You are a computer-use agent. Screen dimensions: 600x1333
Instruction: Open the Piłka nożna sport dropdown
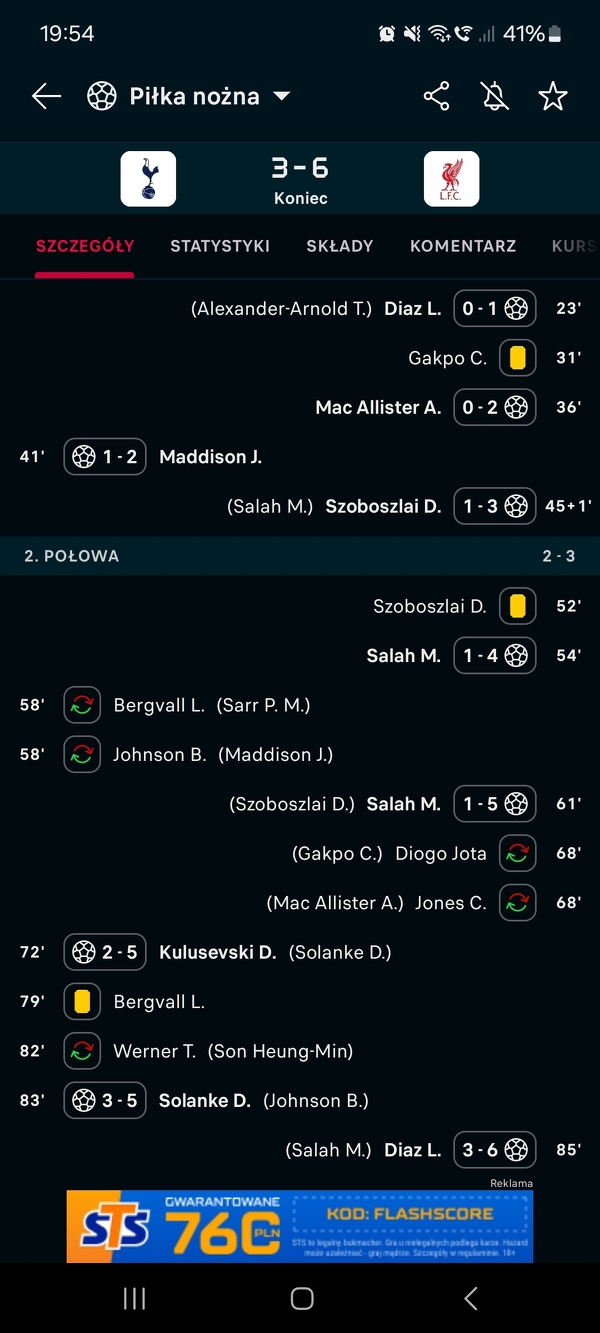190,96
